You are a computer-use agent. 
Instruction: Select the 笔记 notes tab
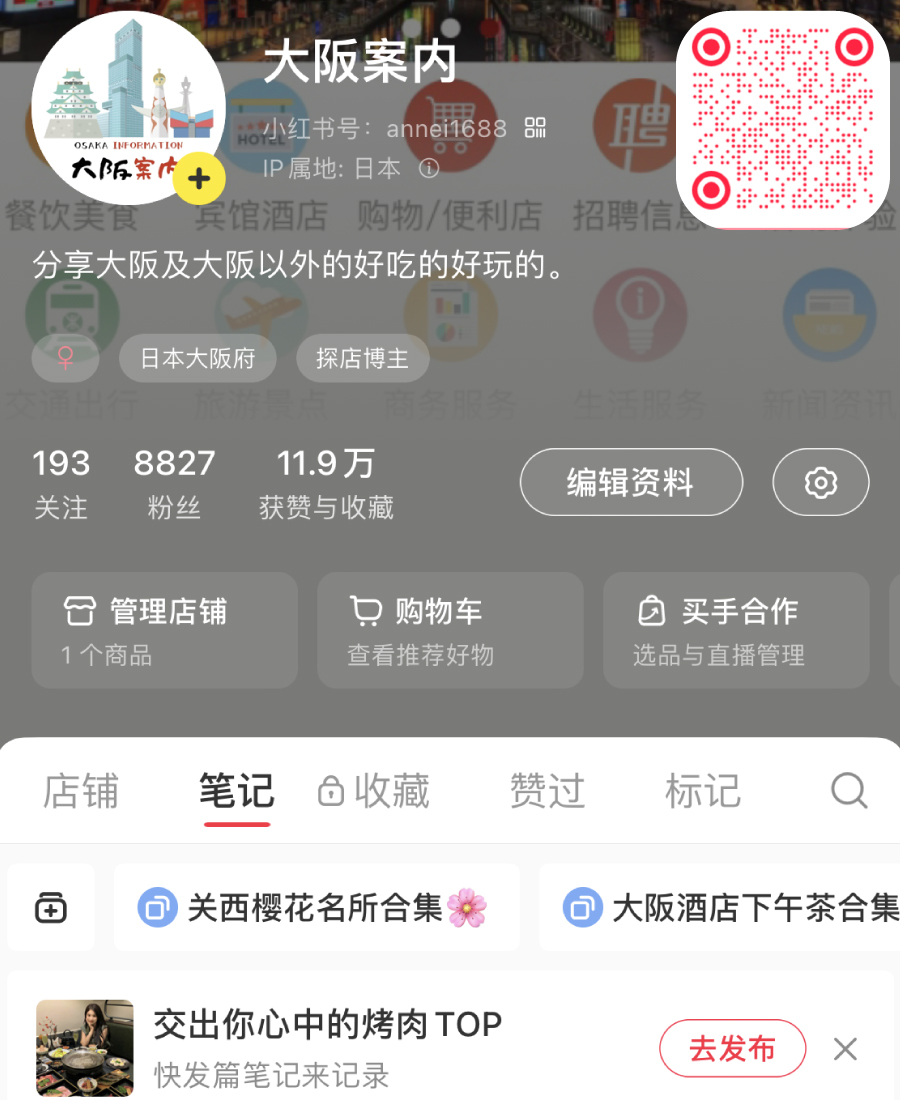[237, 791]
